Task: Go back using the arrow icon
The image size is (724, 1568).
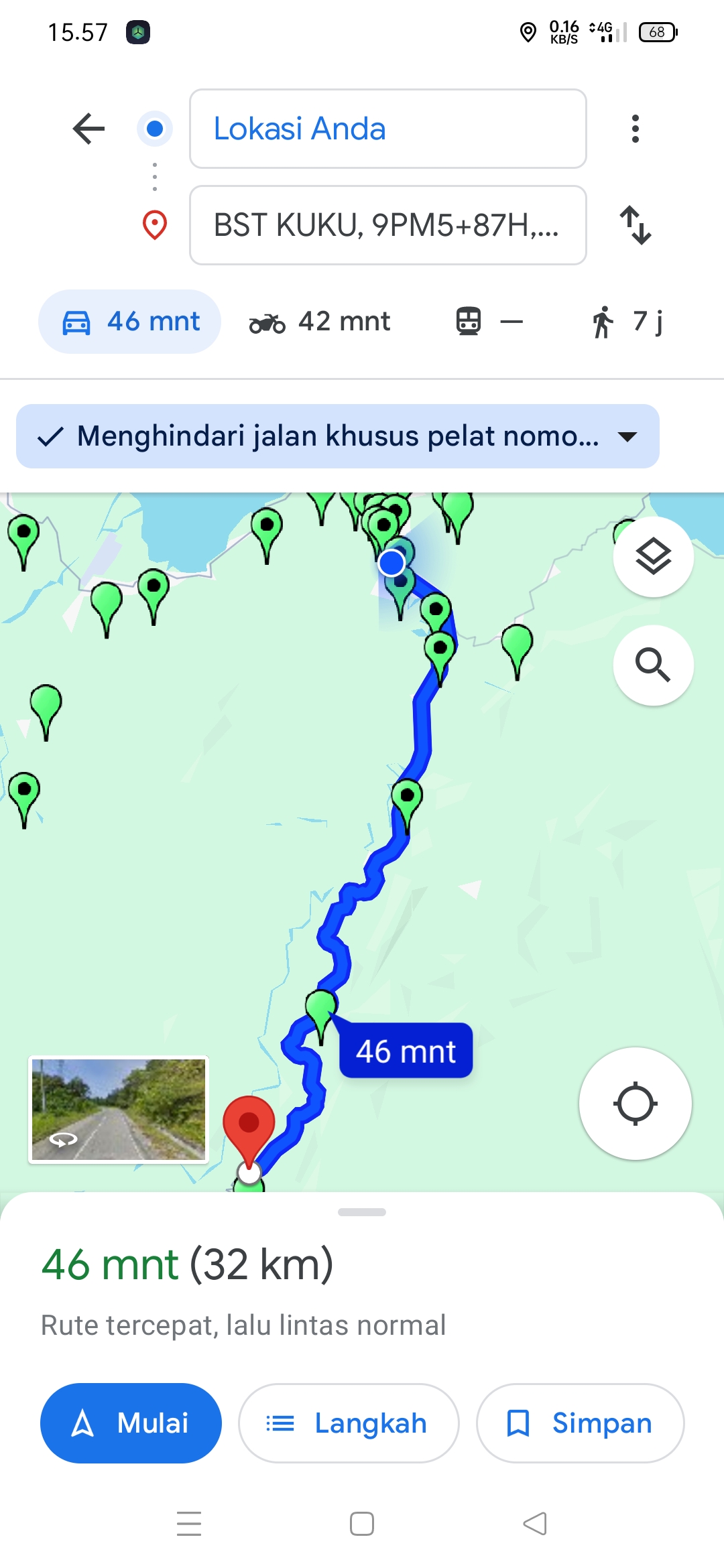Action: coord(88,129)
